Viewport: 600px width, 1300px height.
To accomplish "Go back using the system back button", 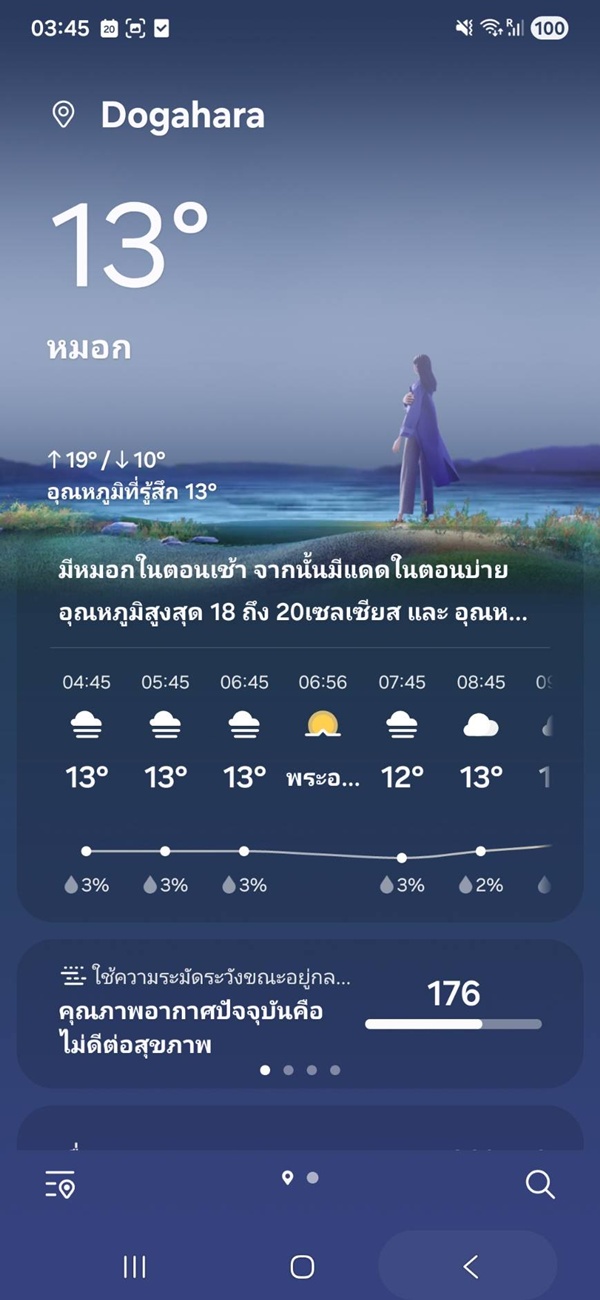I will pos(470,1266).
